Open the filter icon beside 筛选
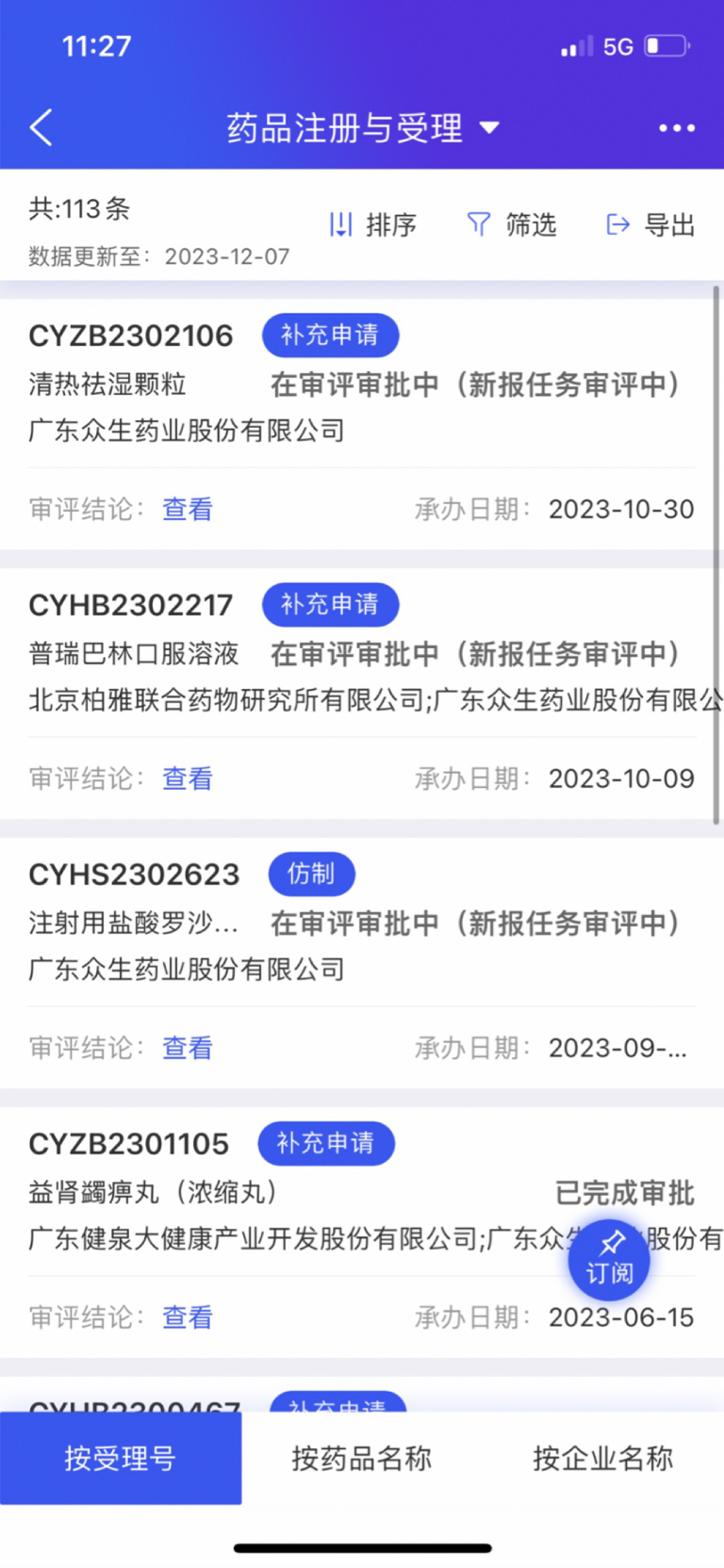This screenshot has height=1568, width=724. tap(479, 224)
